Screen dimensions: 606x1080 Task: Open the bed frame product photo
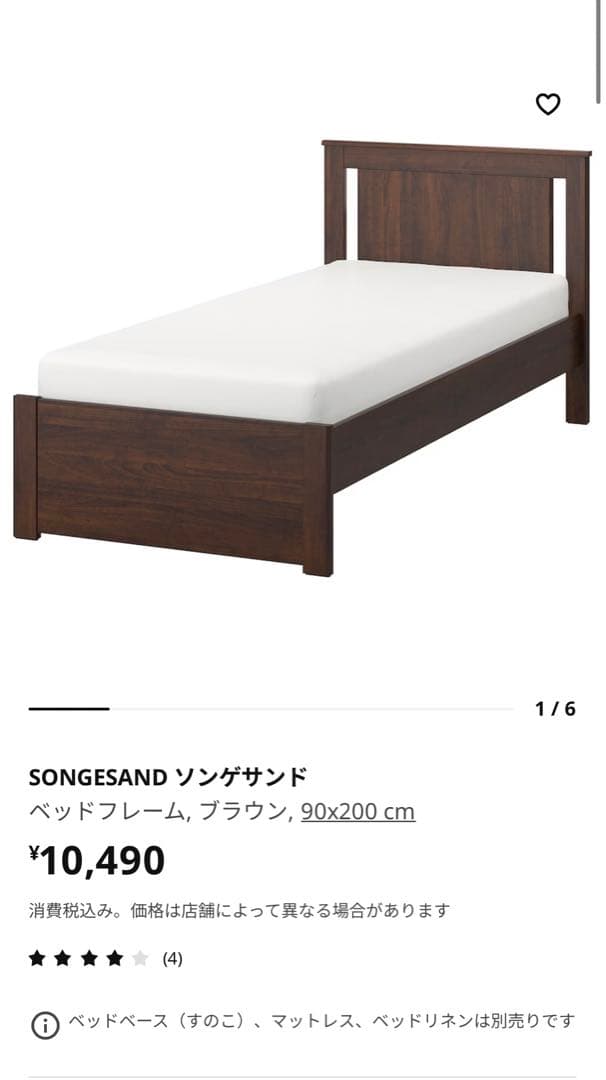click(302, 360)
